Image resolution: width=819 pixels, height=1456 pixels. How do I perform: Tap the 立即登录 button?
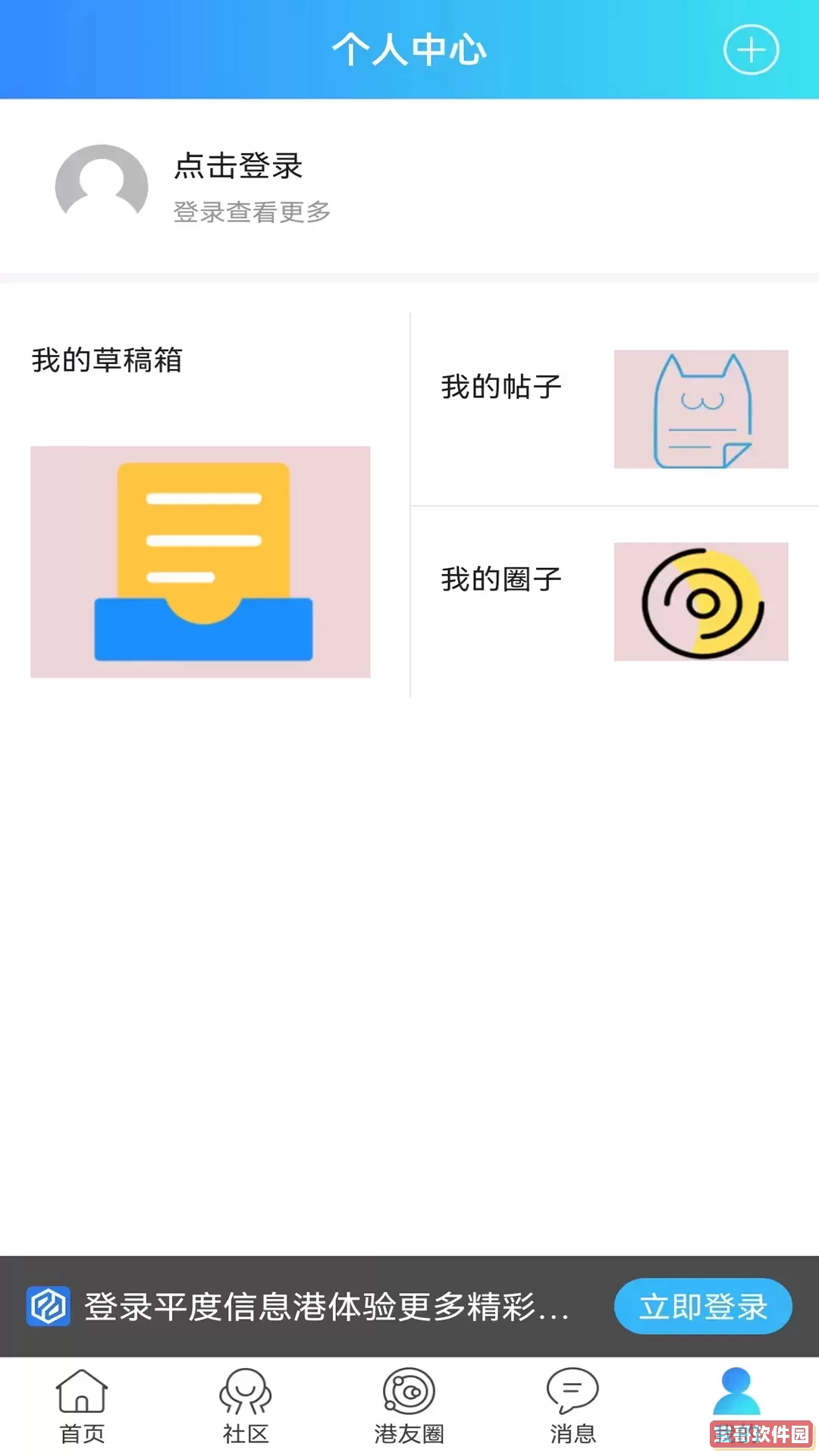pos(702,1307)
